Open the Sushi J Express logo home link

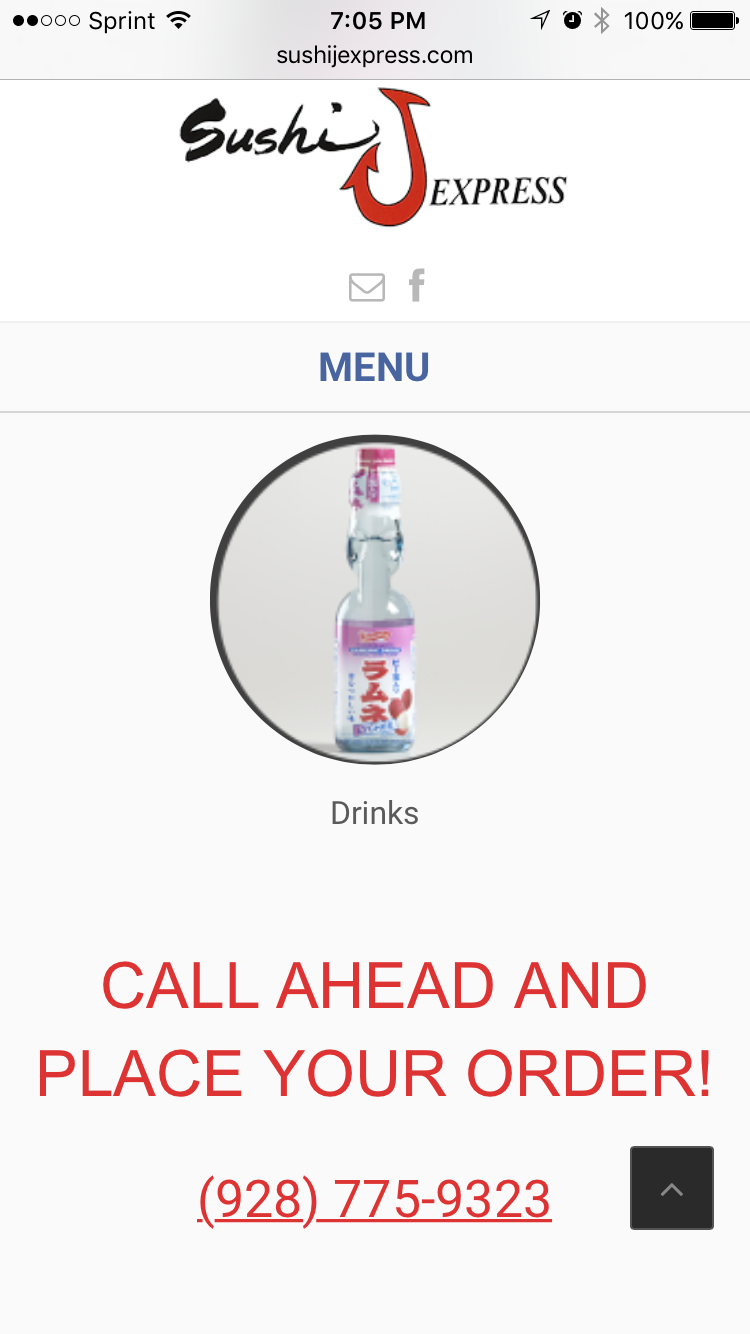point(373,157)
